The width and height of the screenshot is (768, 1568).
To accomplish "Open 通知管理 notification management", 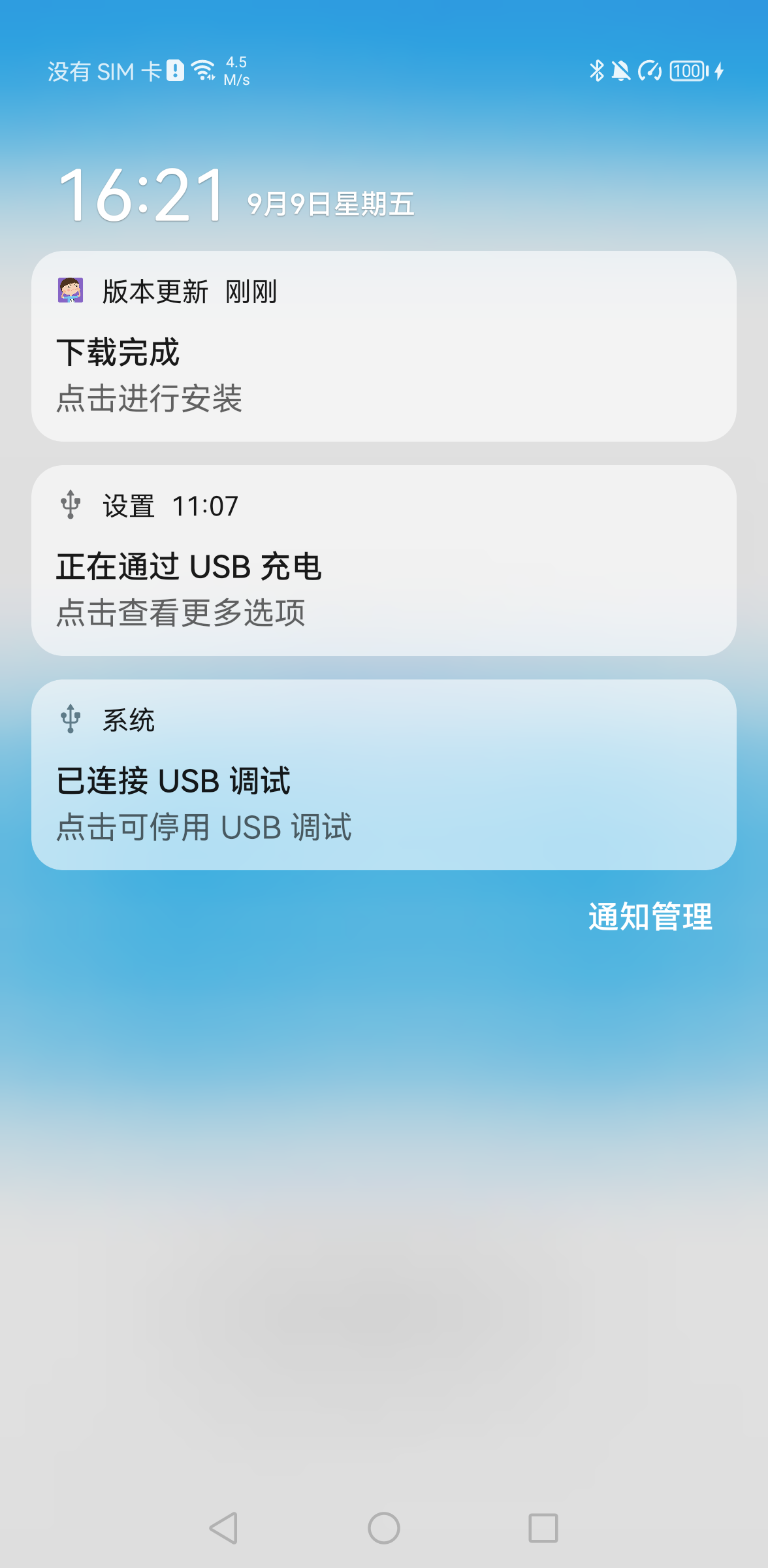I will tap(650, 916).
